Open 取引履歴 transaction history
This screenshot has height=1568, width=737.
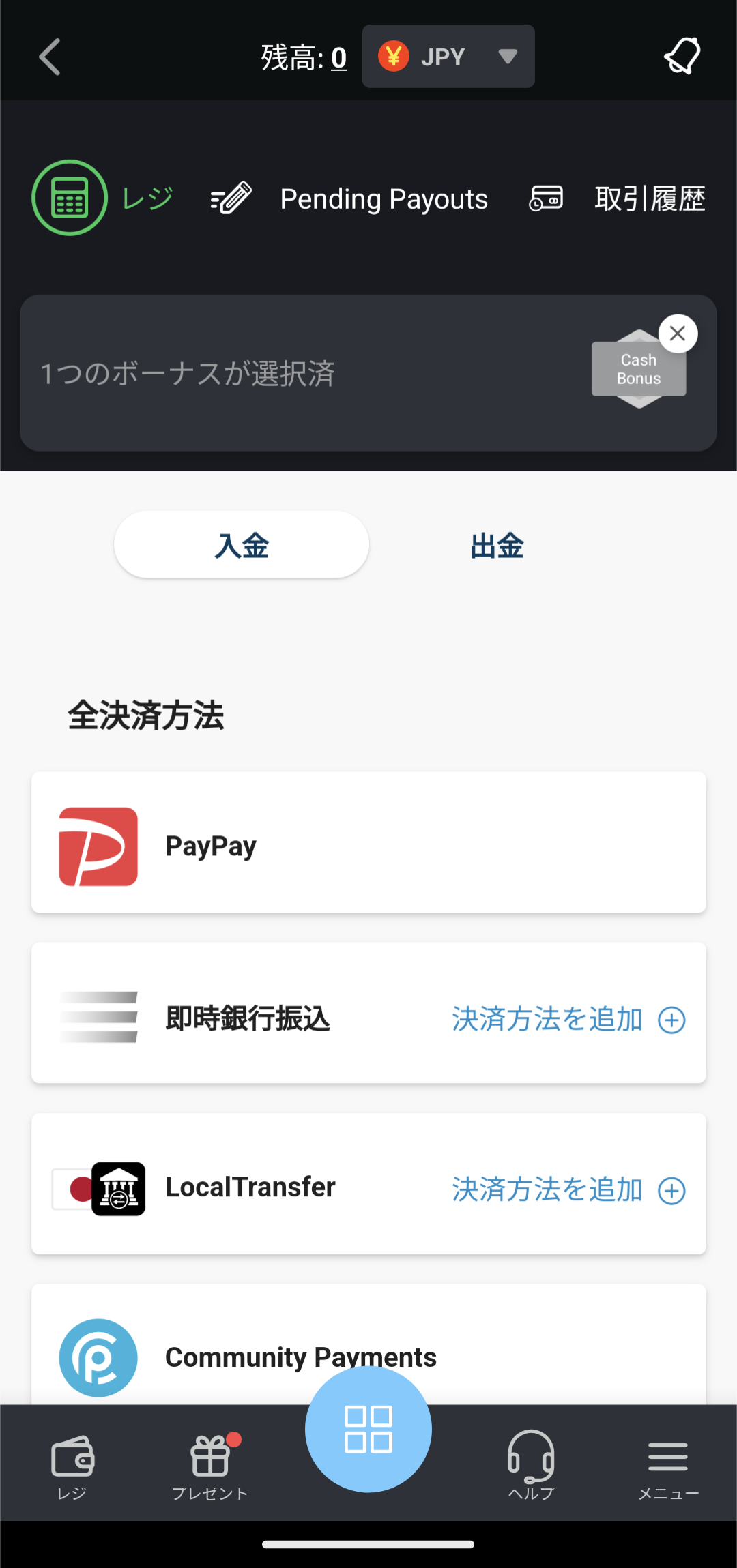[x=618, y=199]
